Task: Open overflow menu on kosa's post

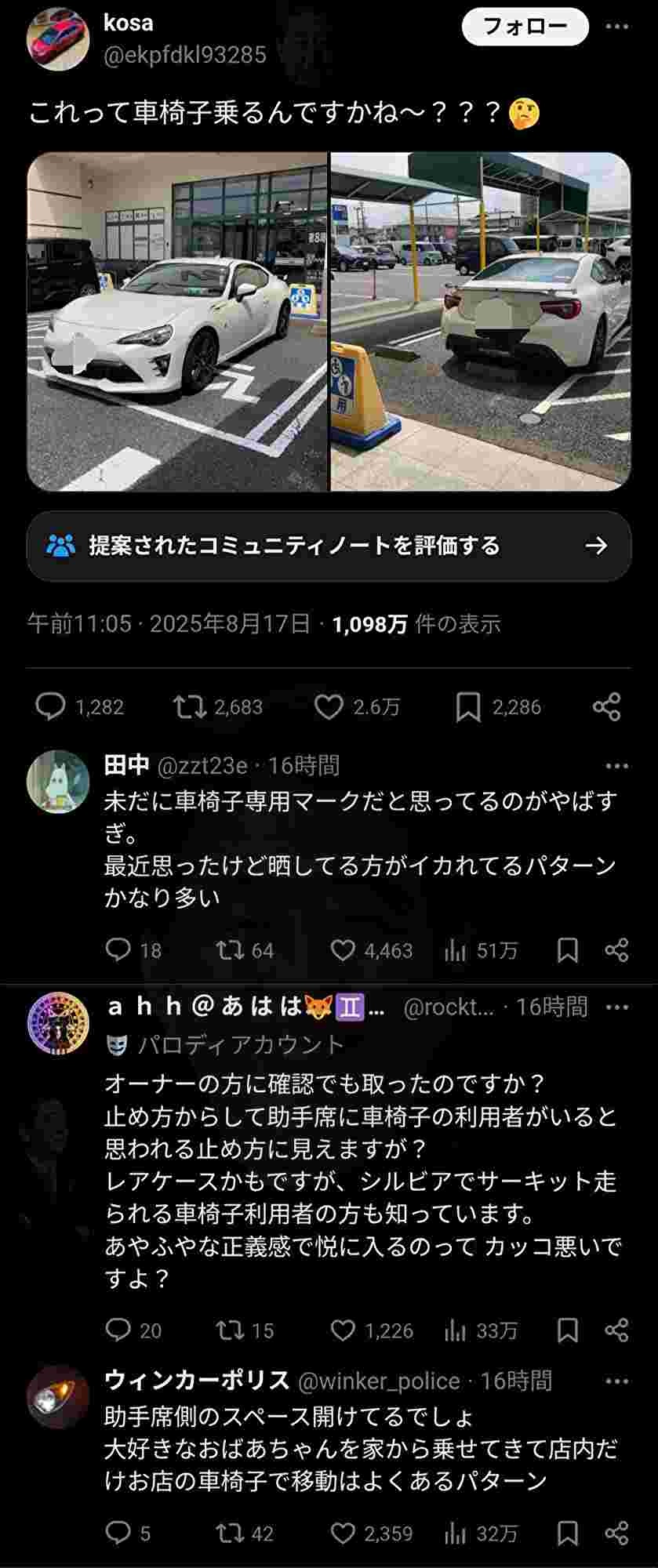Action: 617,27
